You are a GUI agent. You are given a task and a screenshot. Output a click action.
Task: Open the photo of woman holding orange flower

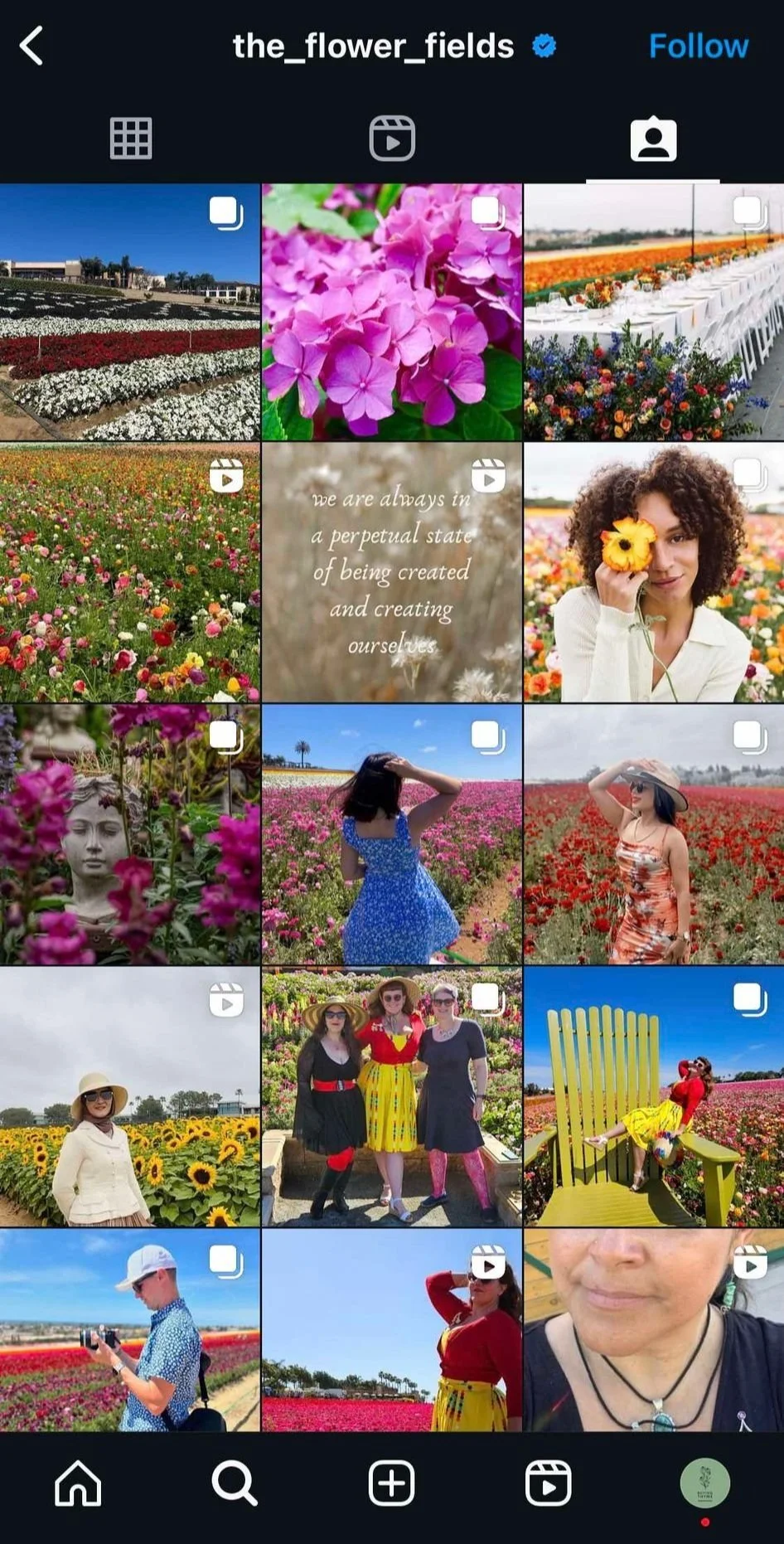(654, 573)
